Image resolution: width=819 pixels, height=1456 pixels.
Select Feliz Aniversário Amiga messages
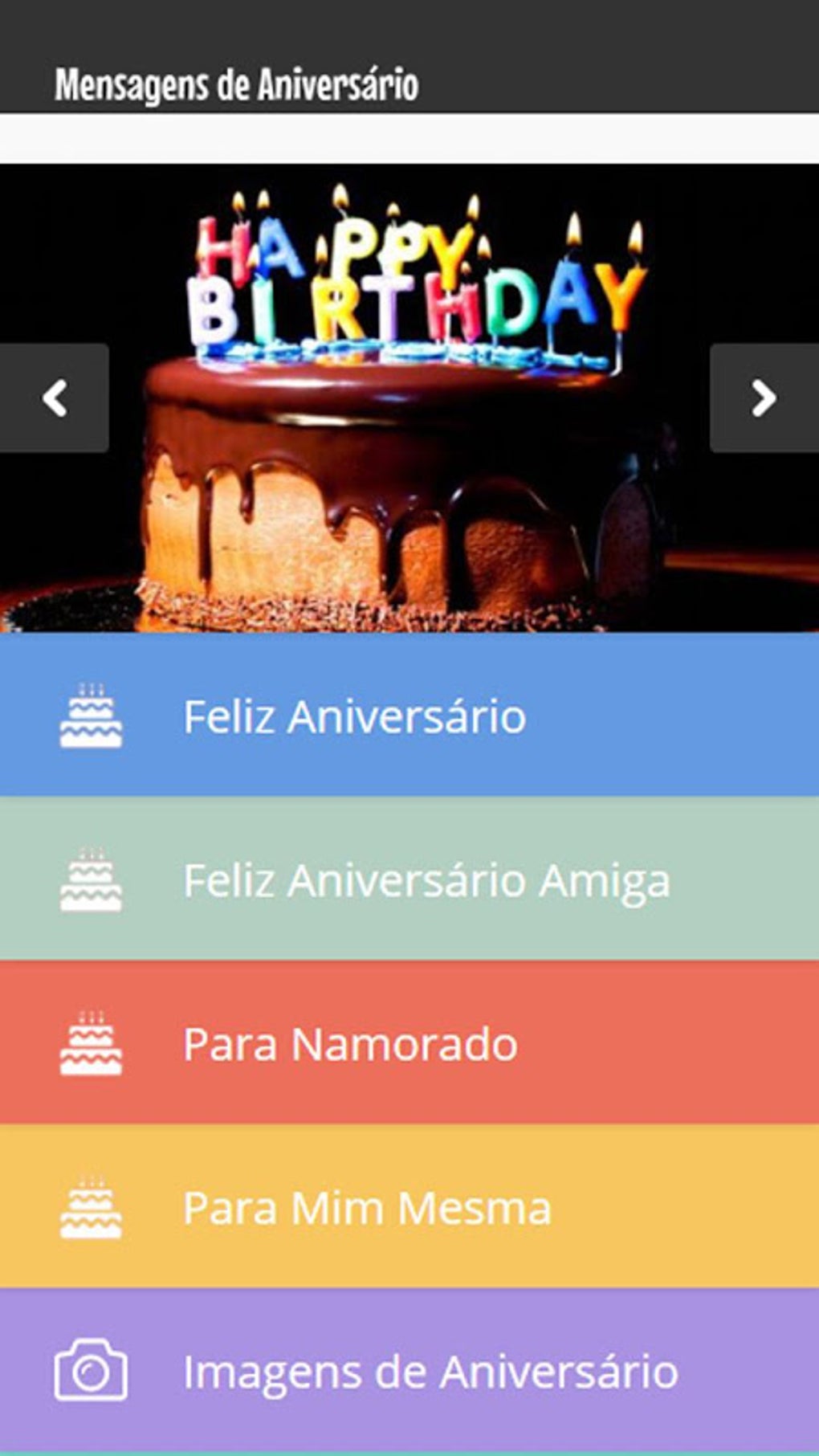[x=409, y=879]
